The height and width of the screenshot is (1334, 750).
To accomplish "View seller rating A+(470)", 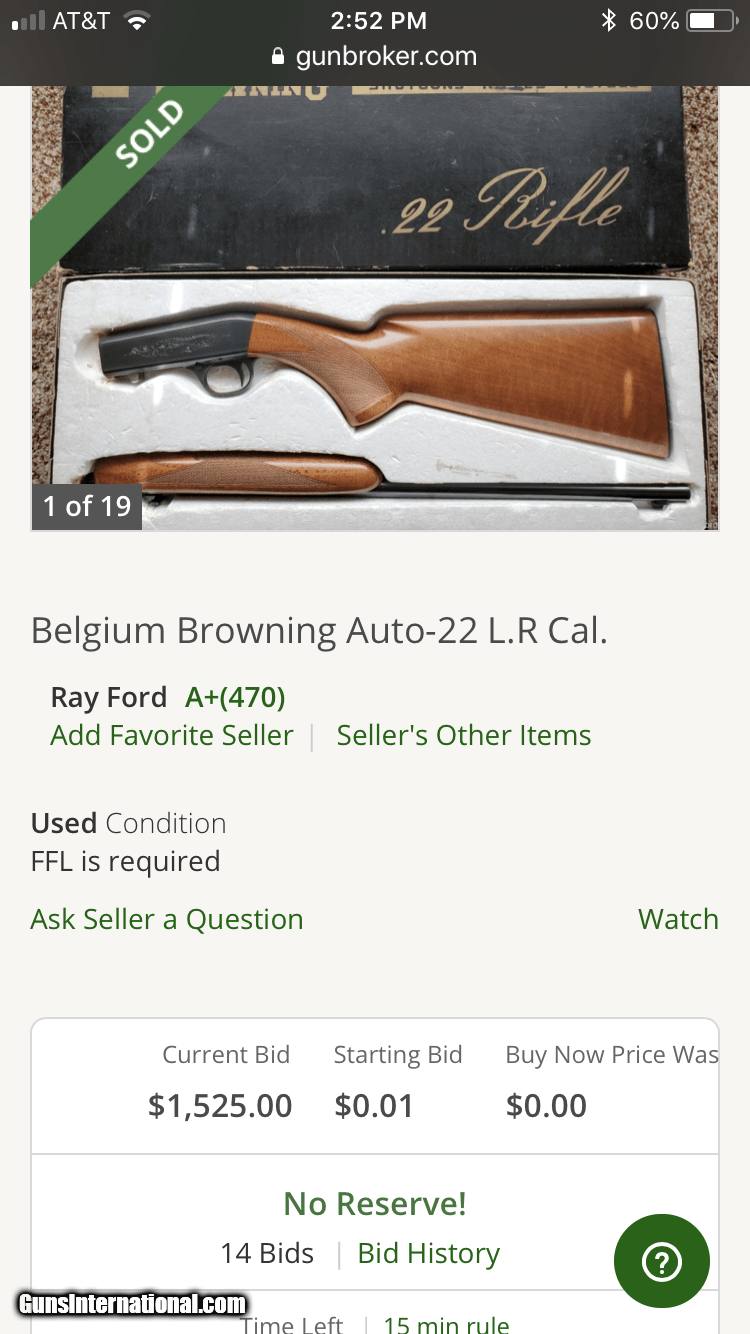I will [x=236, y=697].
